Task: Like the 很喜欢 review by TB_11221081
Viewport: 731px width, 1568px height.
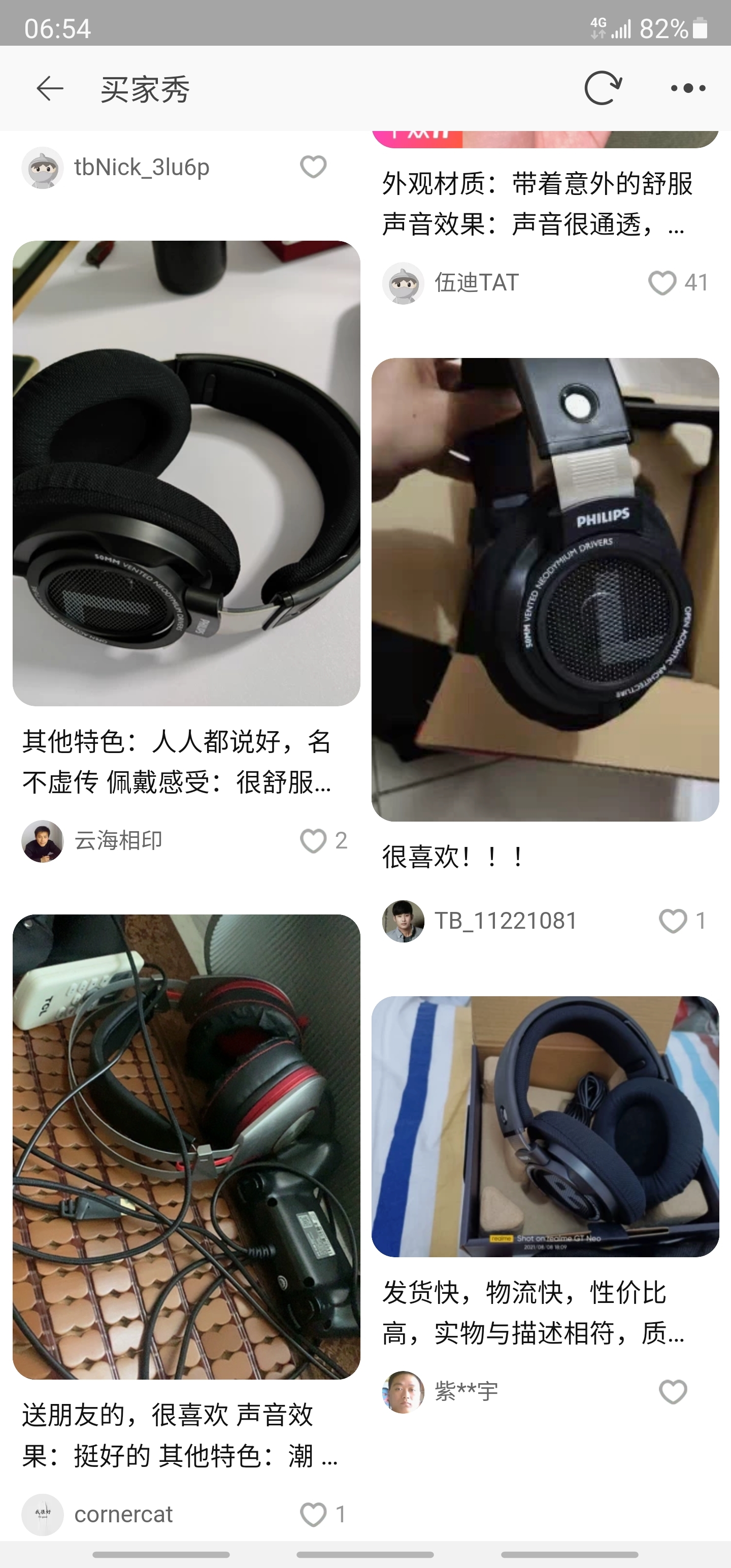Action: click(x=673, y=921)
